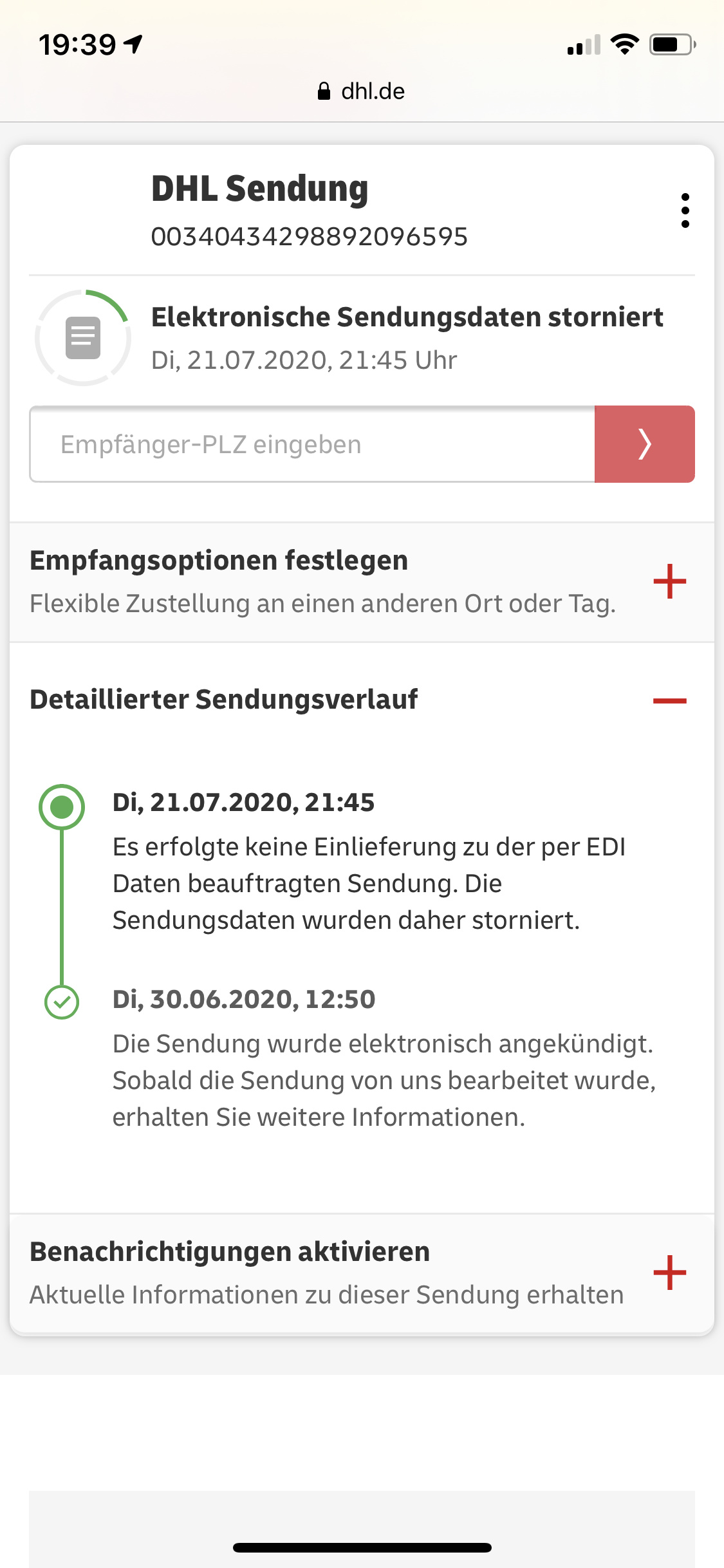Screen dimensions: 724x1568
Task: Submit the postal code with the red arrow button
Action: [645, 444]
